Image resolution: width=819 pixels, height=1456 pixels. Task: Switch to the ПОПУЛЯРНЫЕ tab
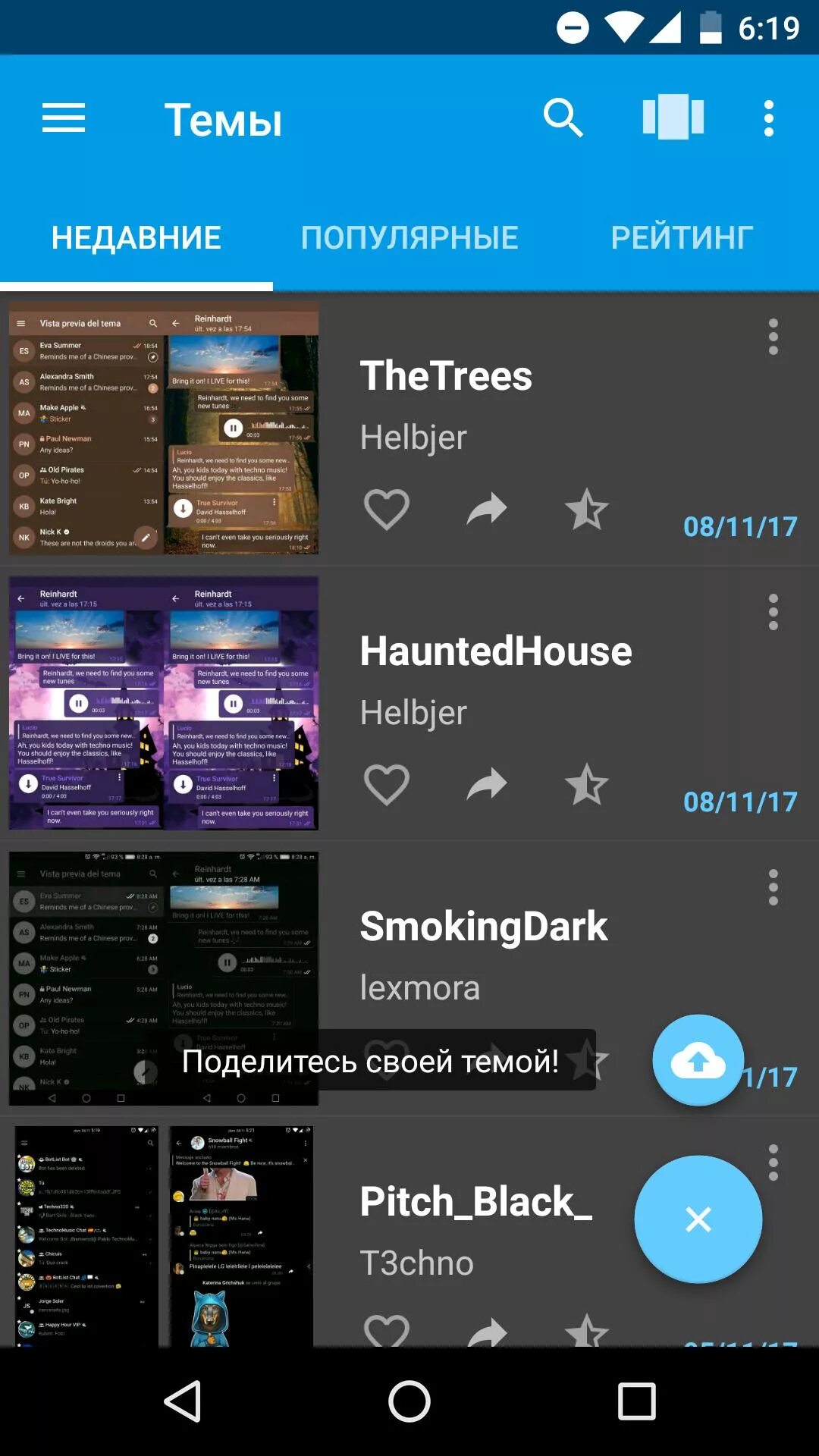[x=409, y=238]
